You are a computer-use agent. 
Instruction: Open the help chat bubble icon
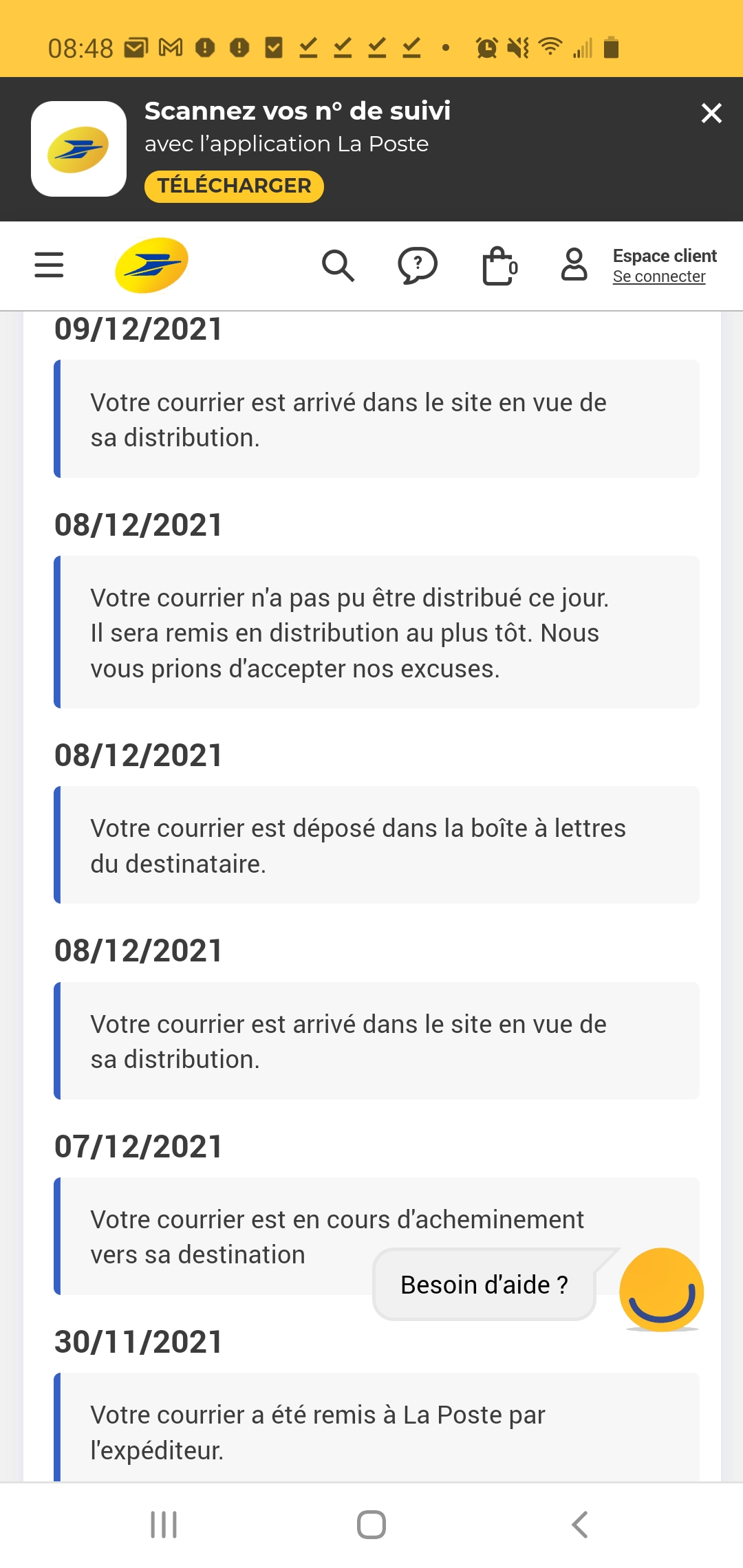click(x=418, y=265)
